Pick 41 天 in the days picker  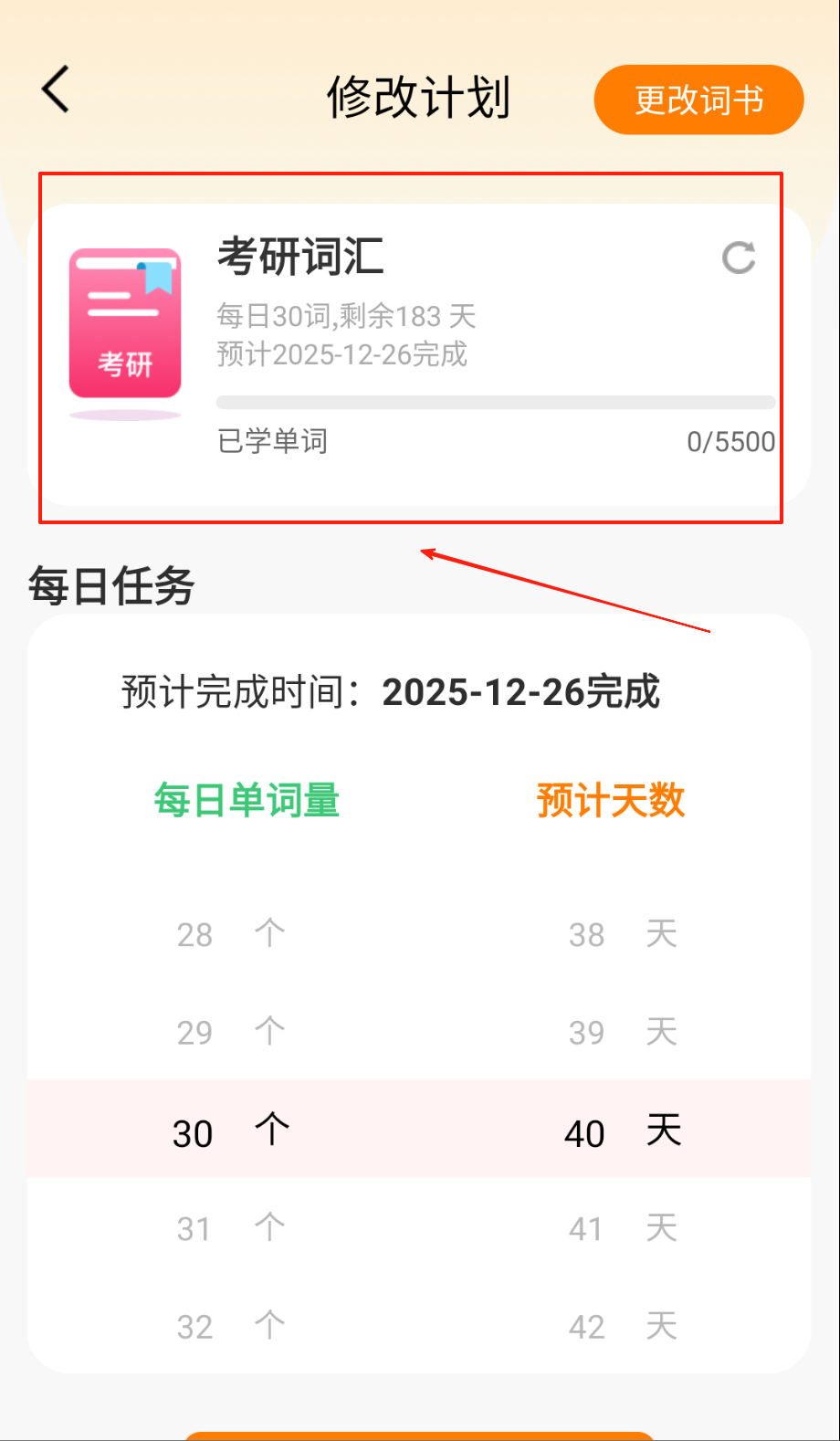click(622, 1228)
